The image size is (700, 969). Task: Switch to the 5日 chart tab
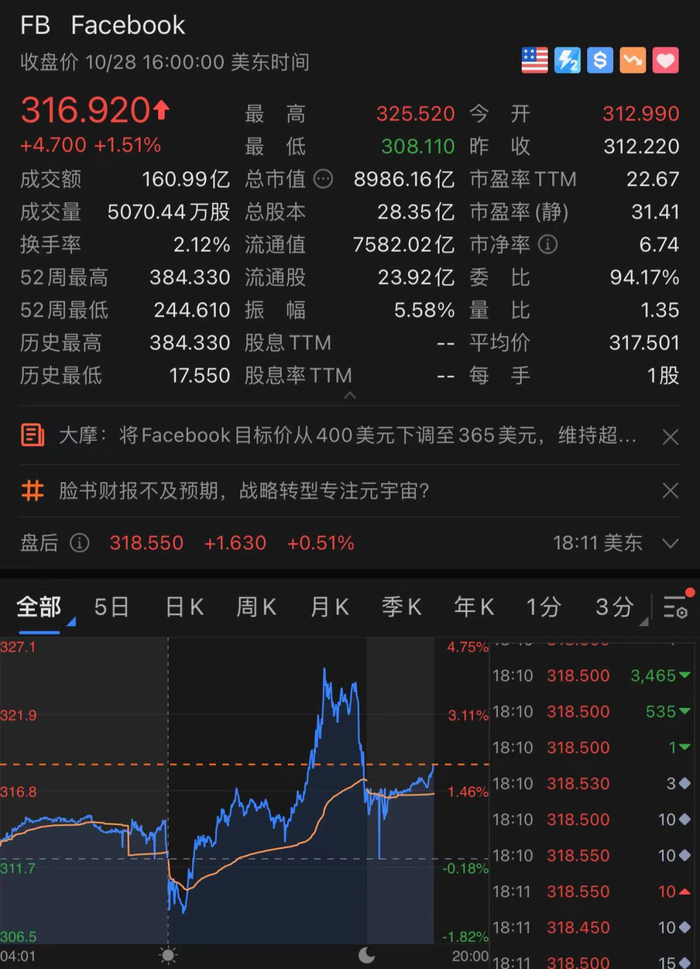(112, 606)
